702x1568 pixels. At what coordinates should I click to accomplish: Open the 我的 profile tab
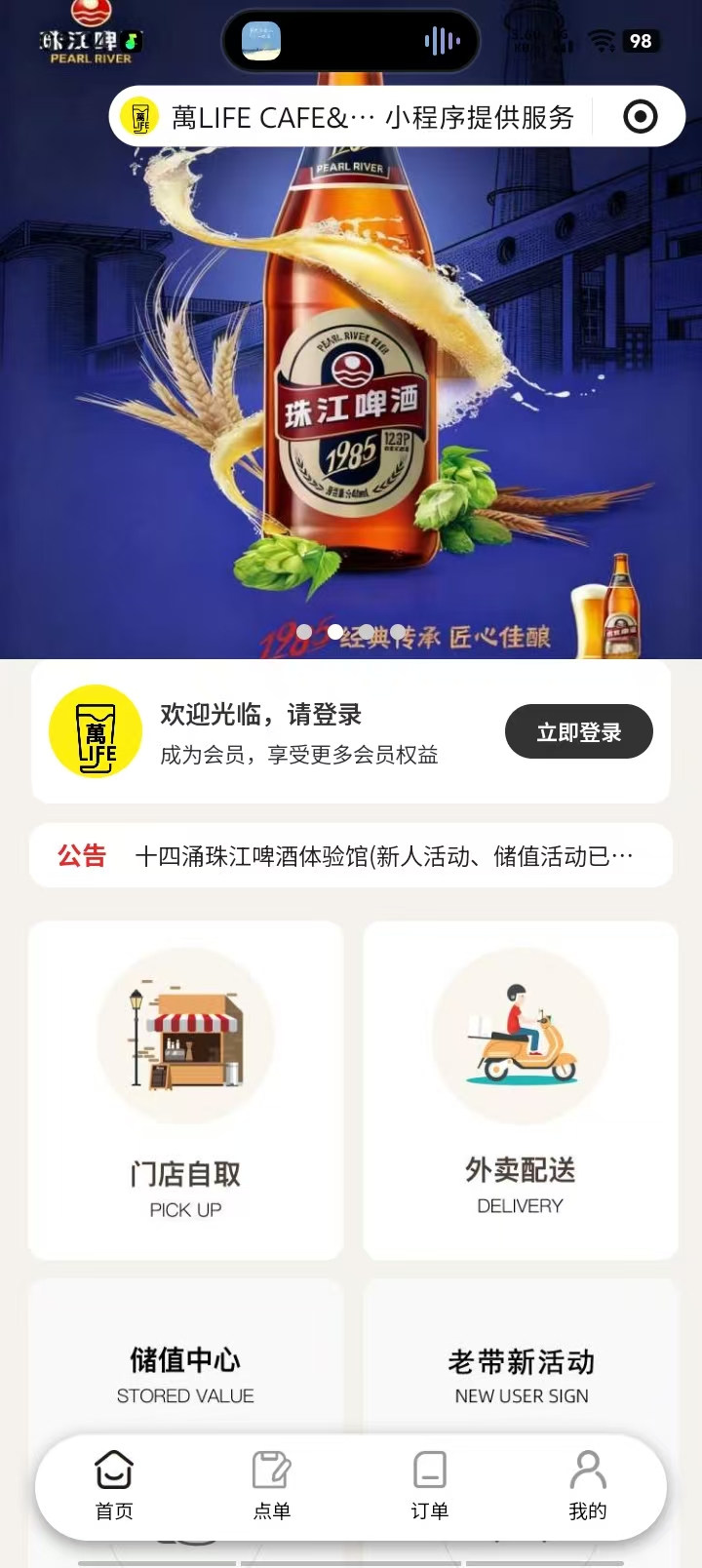coord(588,1484)
